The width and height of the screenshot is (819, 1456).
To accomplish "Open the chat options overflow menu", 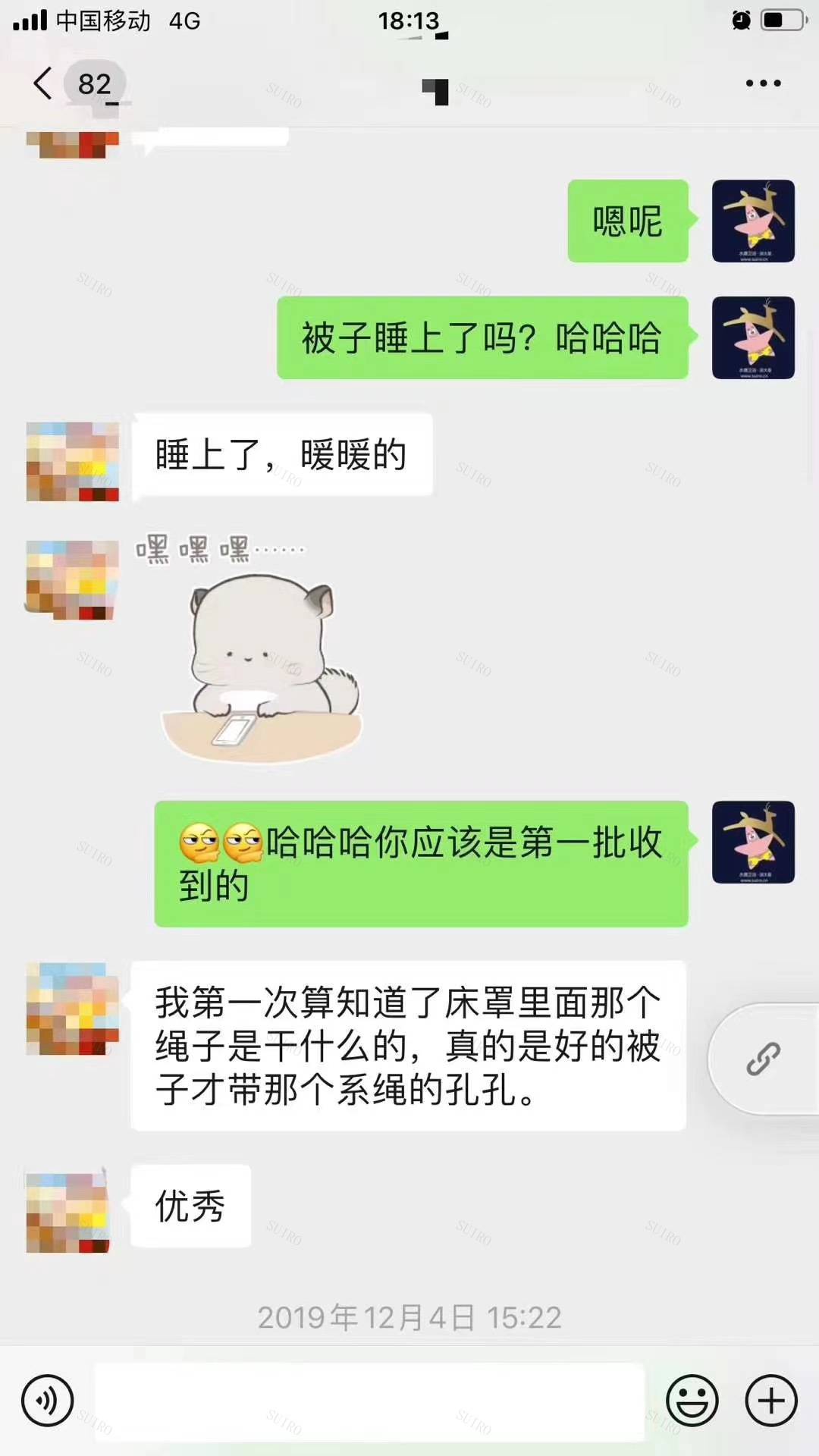I will click(763, 83).
